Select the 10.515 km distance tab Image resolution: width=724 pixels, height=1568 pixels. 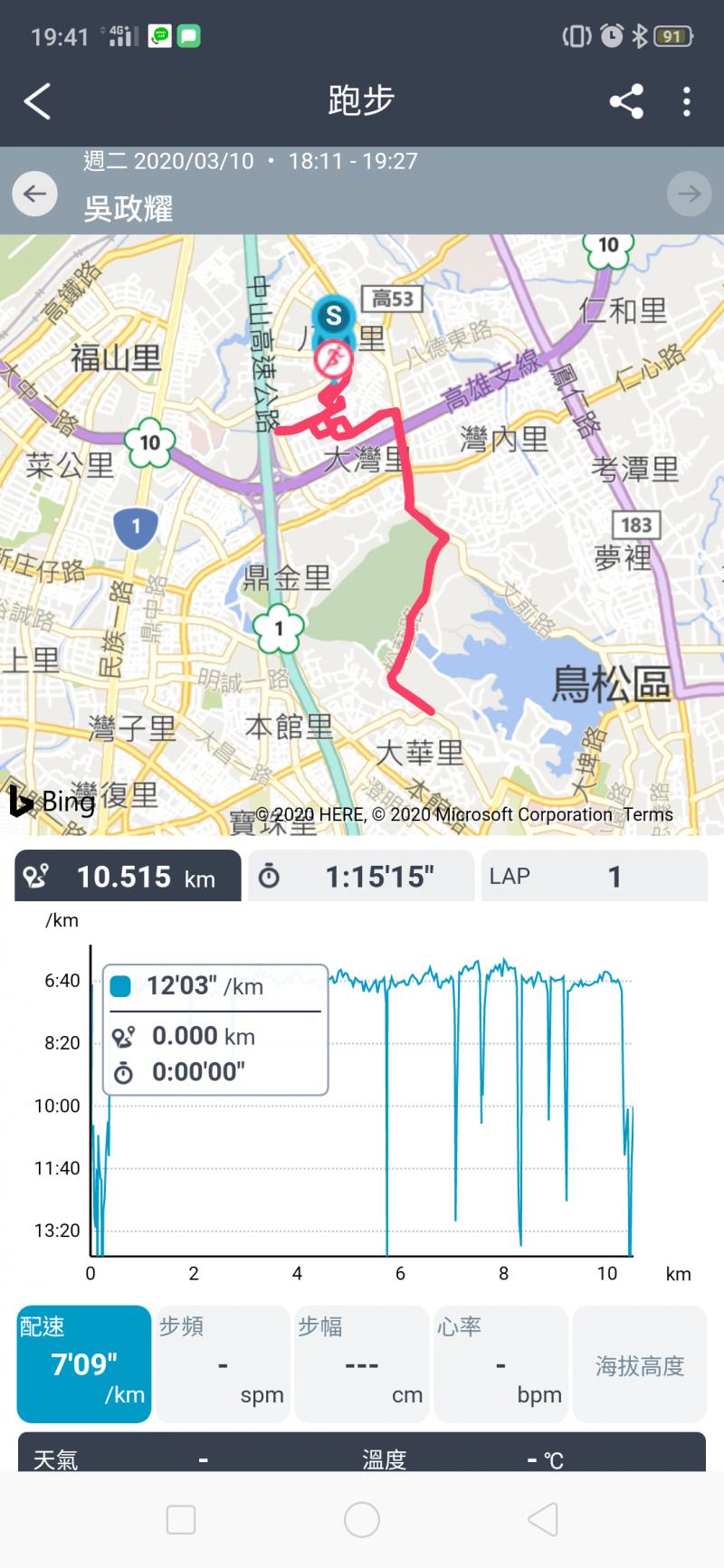click(128, 876)
